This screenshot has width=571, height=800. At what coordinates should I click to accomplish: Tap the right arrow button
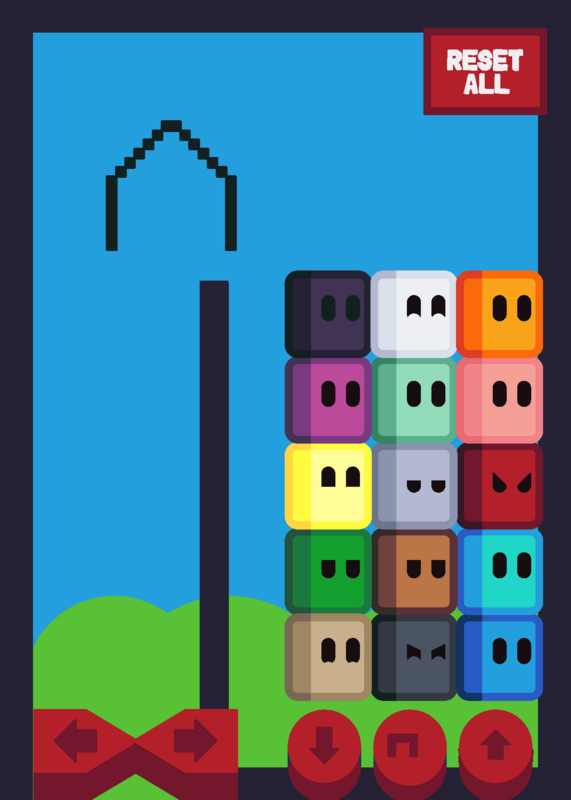[x=187, y=741]
